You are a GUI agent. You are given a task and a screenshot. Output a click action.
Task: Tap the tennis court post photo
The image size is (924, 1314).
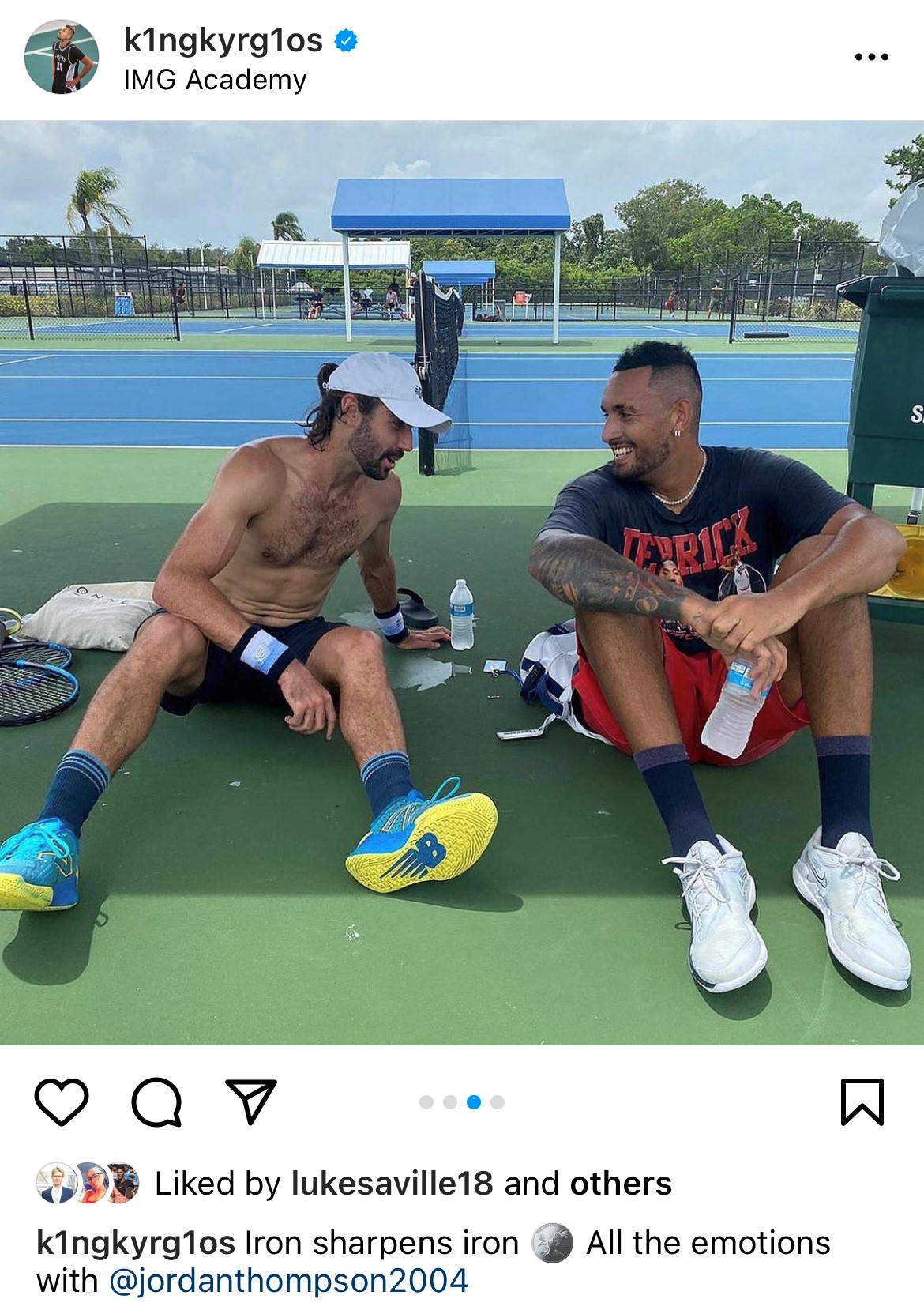(x=462, y=582)
